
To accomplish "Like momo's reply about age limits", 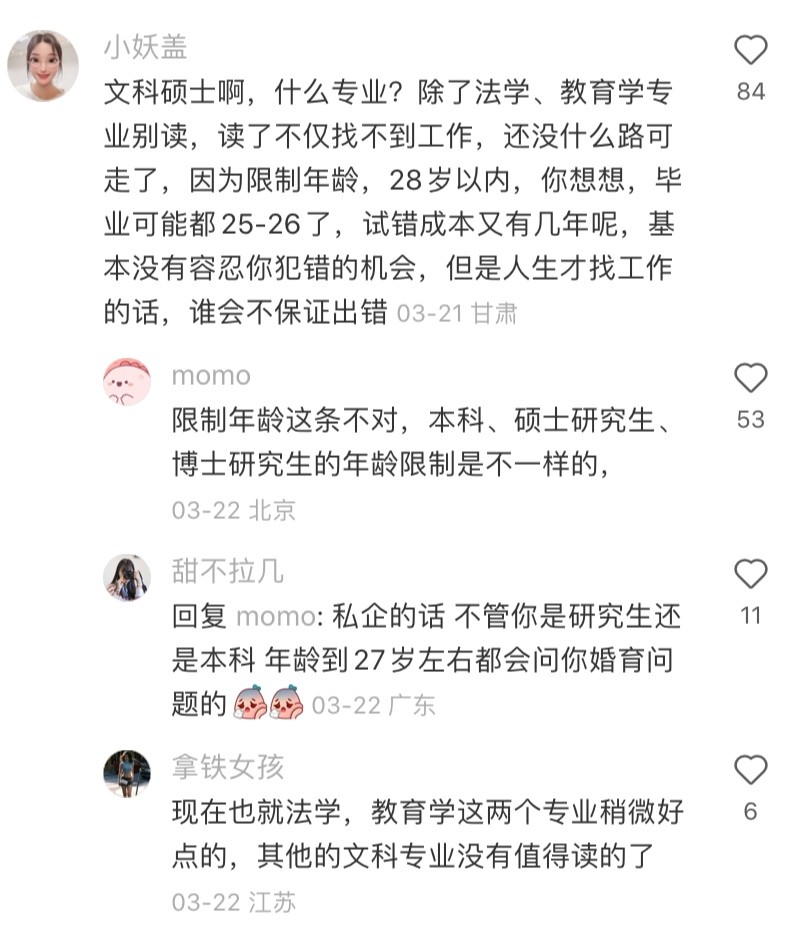I will click(750, 378).
